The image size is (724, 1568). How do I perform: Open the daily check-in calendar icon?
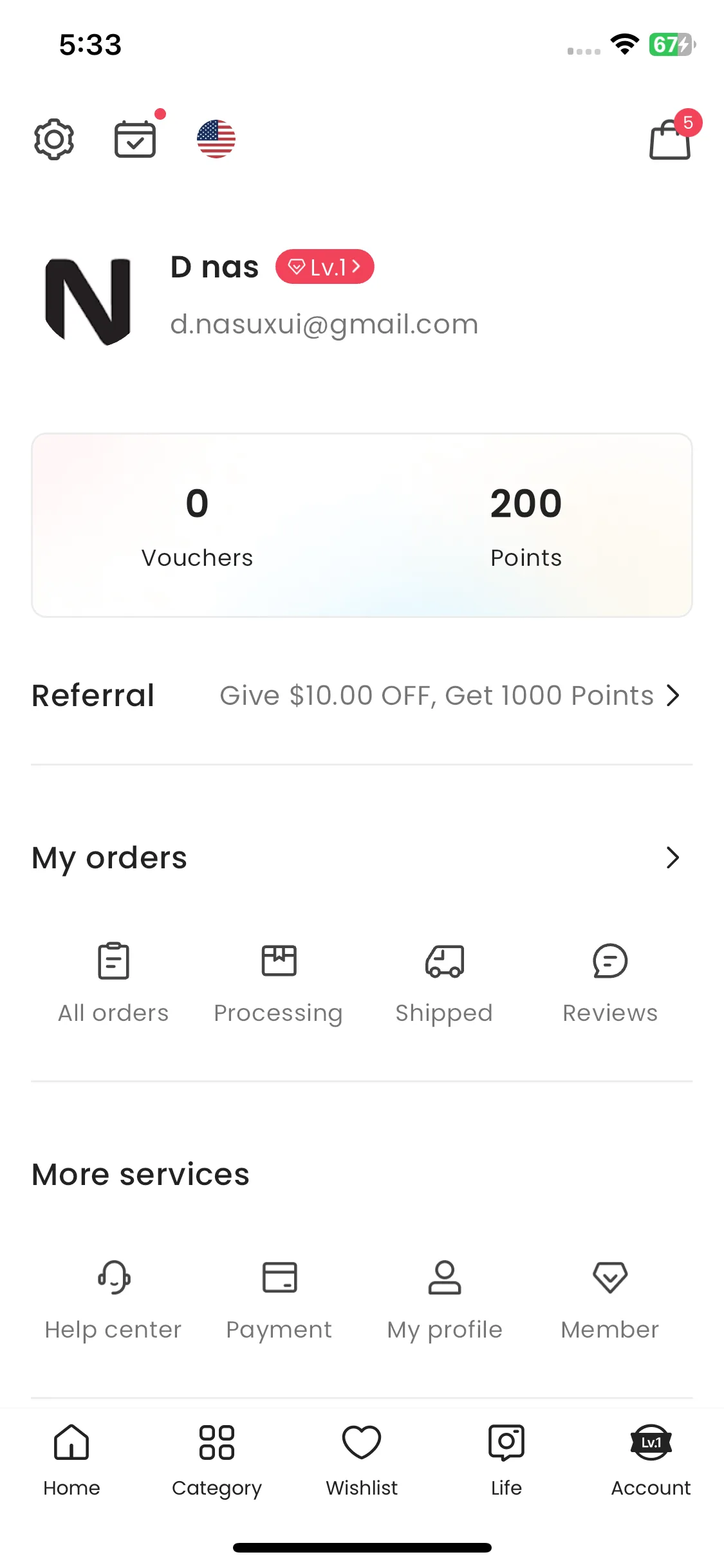(135, 139)
